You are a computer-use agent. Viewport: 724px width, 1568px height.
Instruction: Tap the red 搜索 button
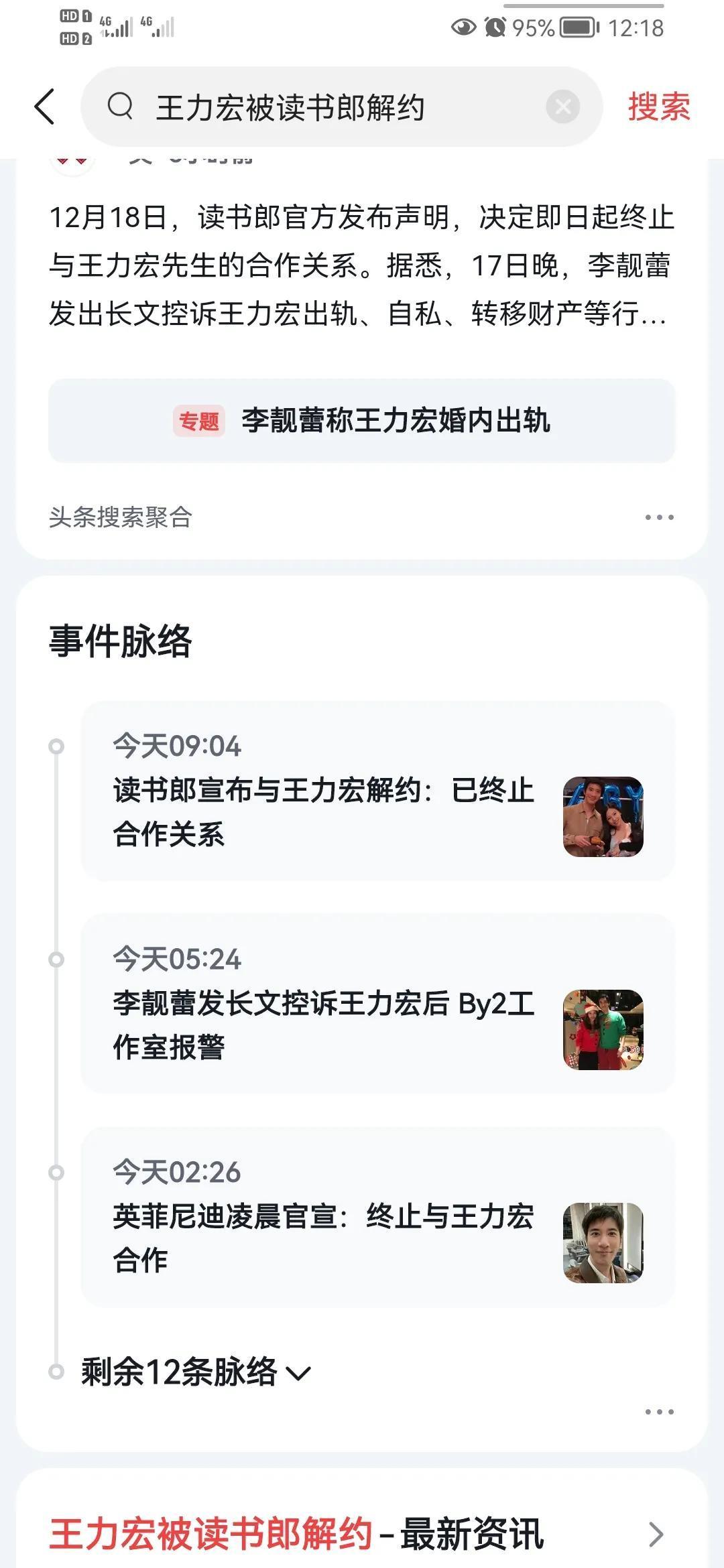tap(658, 107)
